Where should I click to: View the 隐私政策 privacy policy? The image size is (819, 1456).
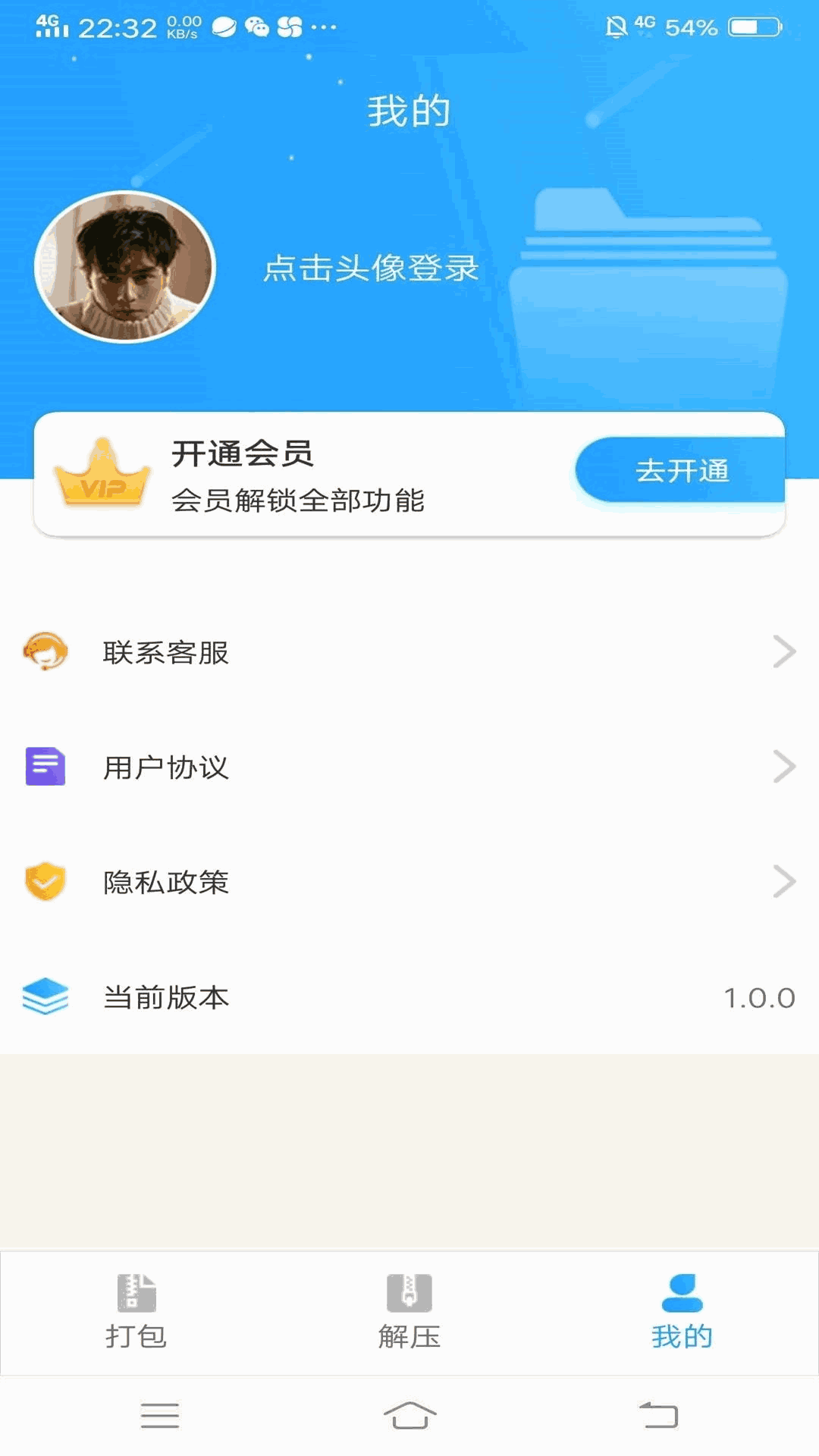pos(409,882)
